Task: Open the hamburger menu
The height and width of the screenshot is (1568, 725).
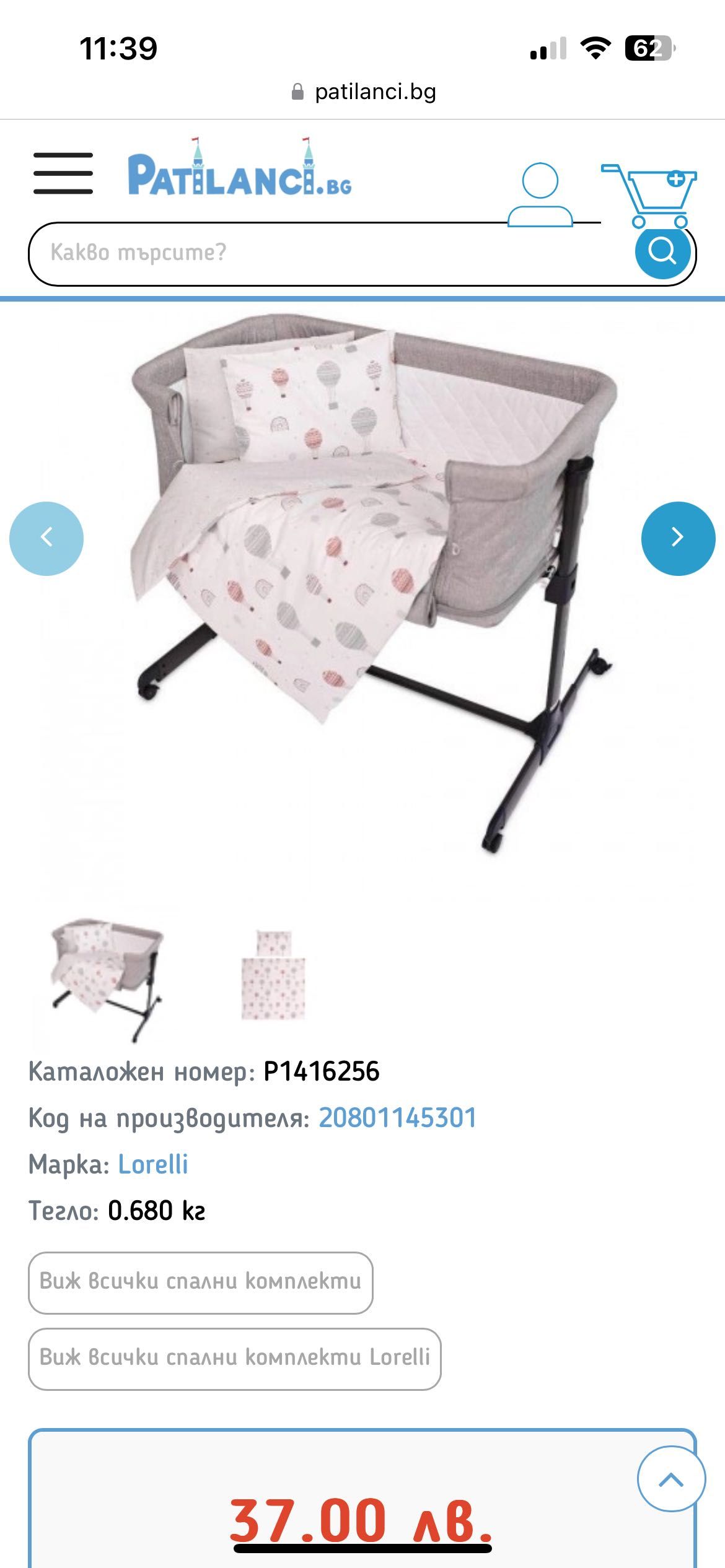Action: click(63, 173)
